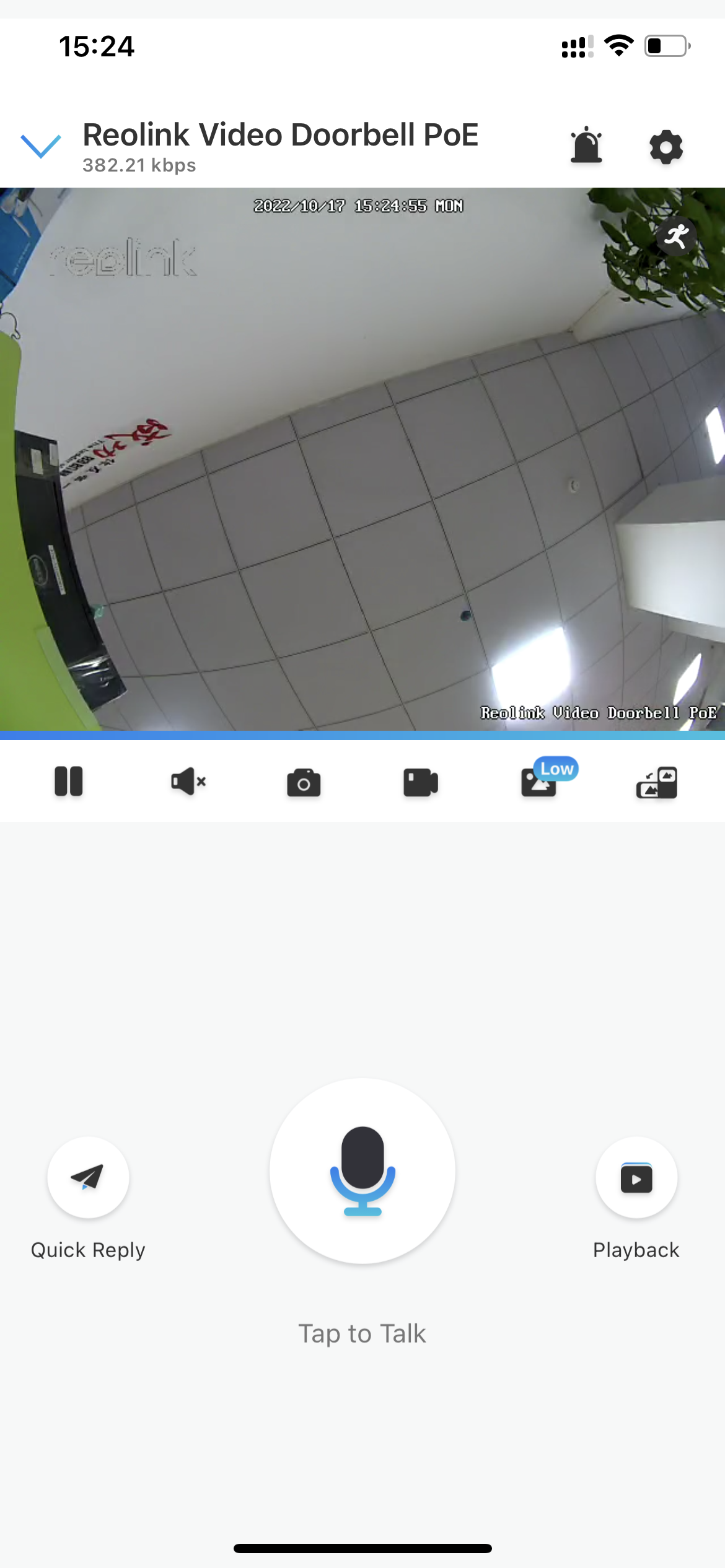
Task: Pause the live video stream
Action: (x=69, y=782)
